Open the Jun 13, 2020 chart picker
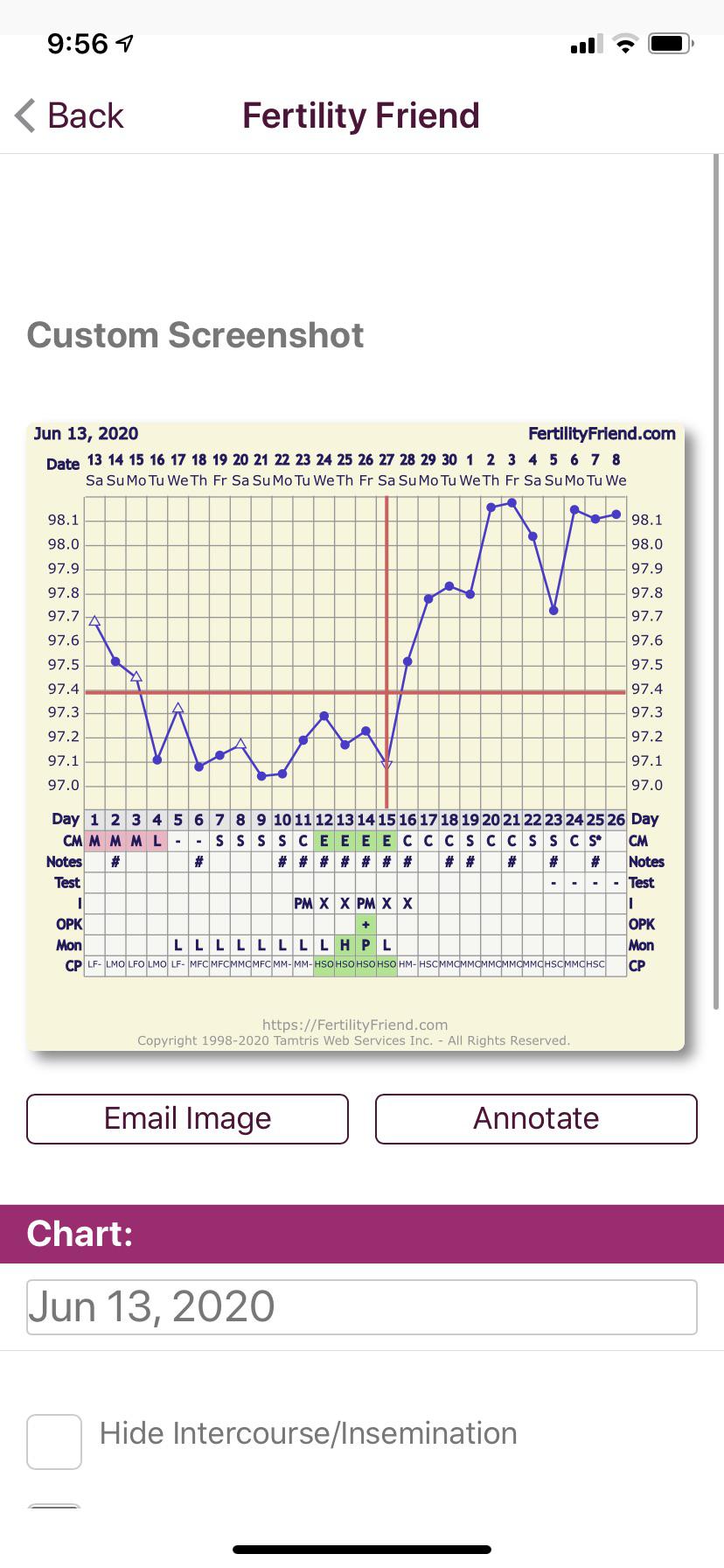The height and width of the screenshot is (1568, 724). pyautogui.click(x=361, y=1306)
